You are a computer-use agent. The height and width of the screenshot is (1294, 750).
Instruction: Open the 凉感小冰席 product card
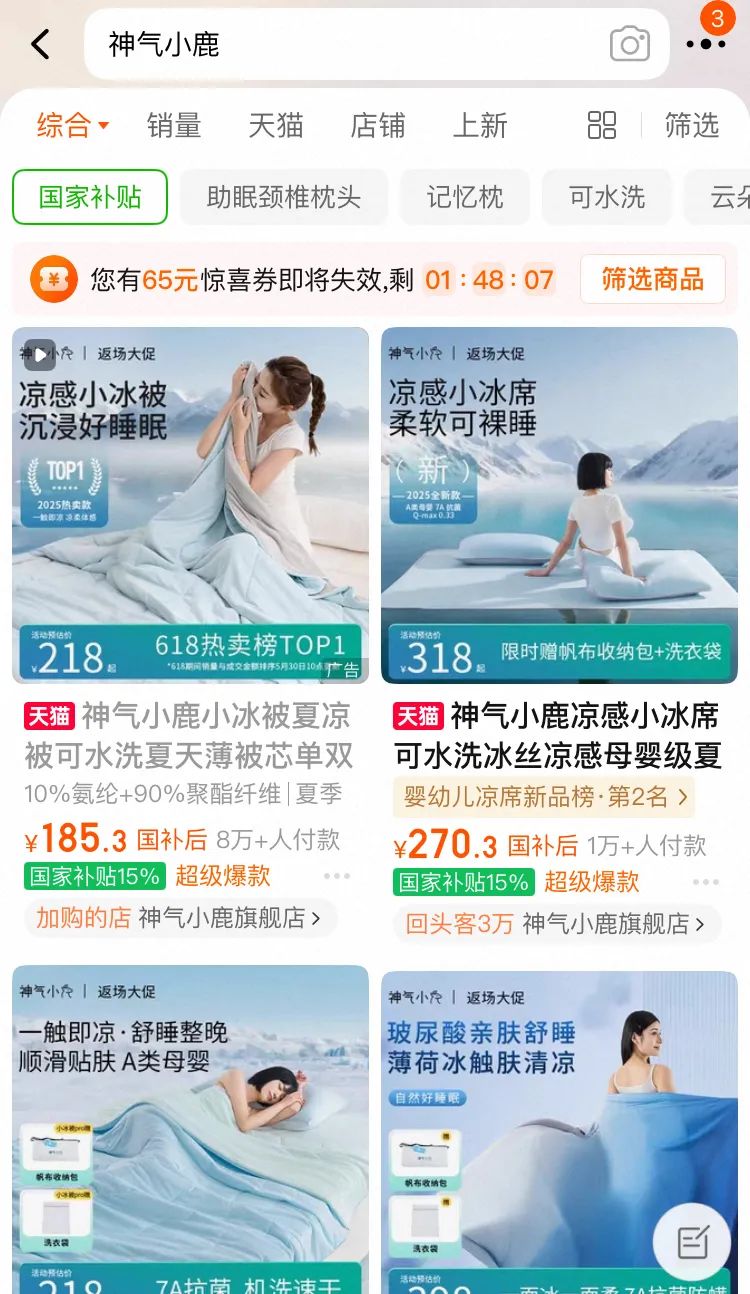pyautogui.click(x=559, y=505)
